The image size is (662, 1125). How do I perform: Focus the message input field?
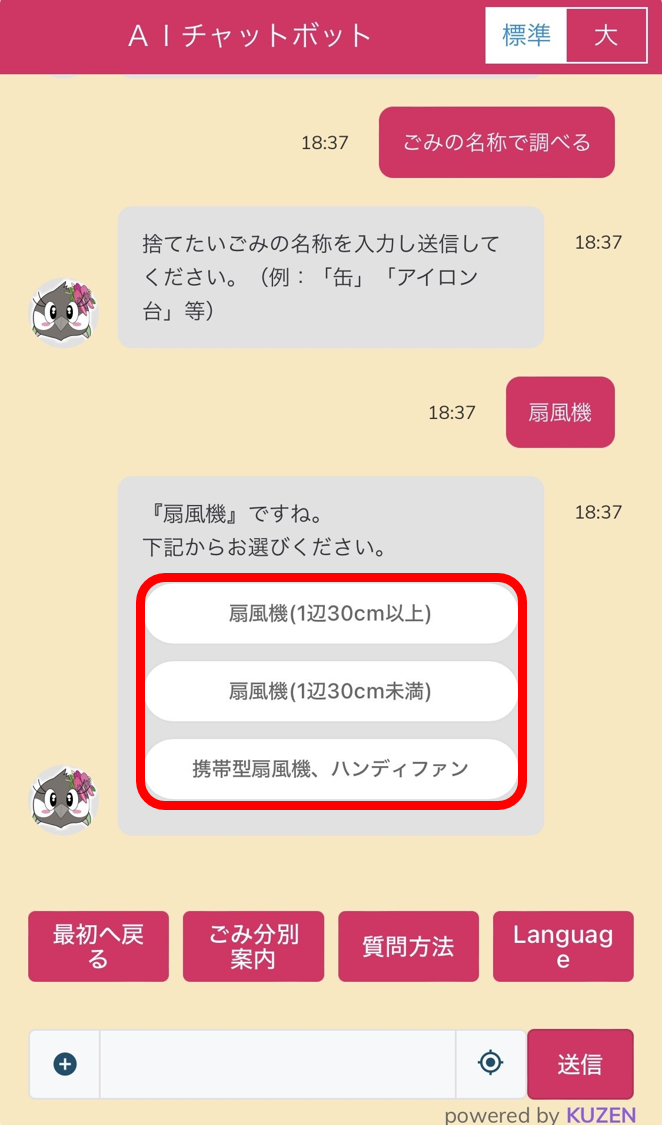tap(277, 1064)
